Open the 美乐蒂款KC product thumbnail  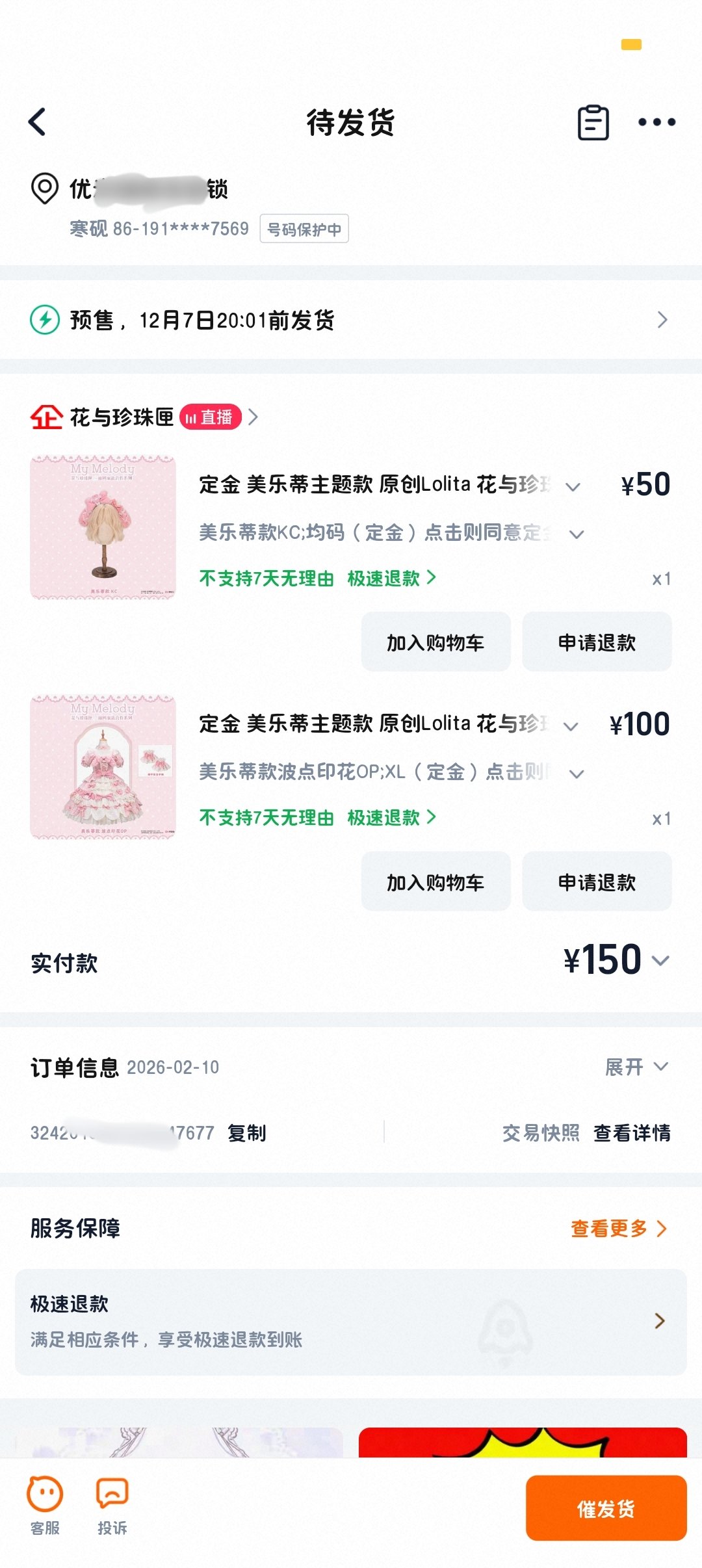103,527
